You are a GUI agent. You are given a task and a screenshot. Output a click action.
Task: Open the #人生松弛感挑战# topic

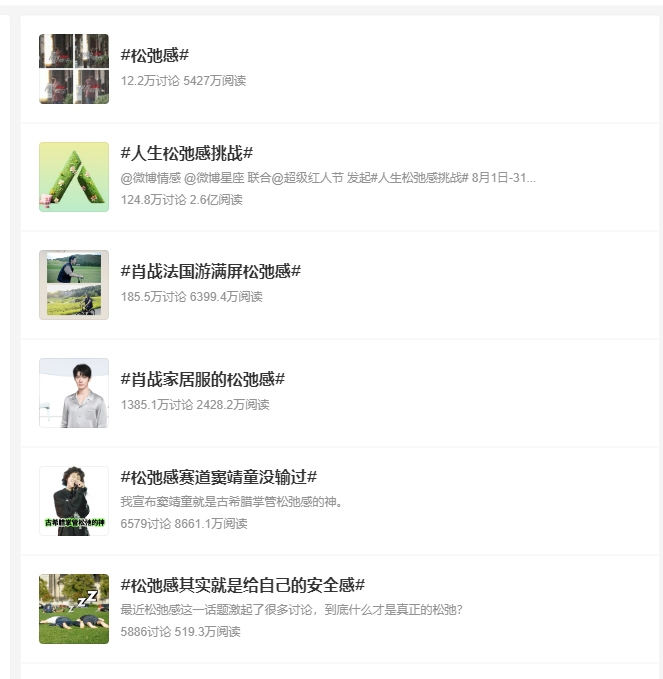[x=187, y=154]
